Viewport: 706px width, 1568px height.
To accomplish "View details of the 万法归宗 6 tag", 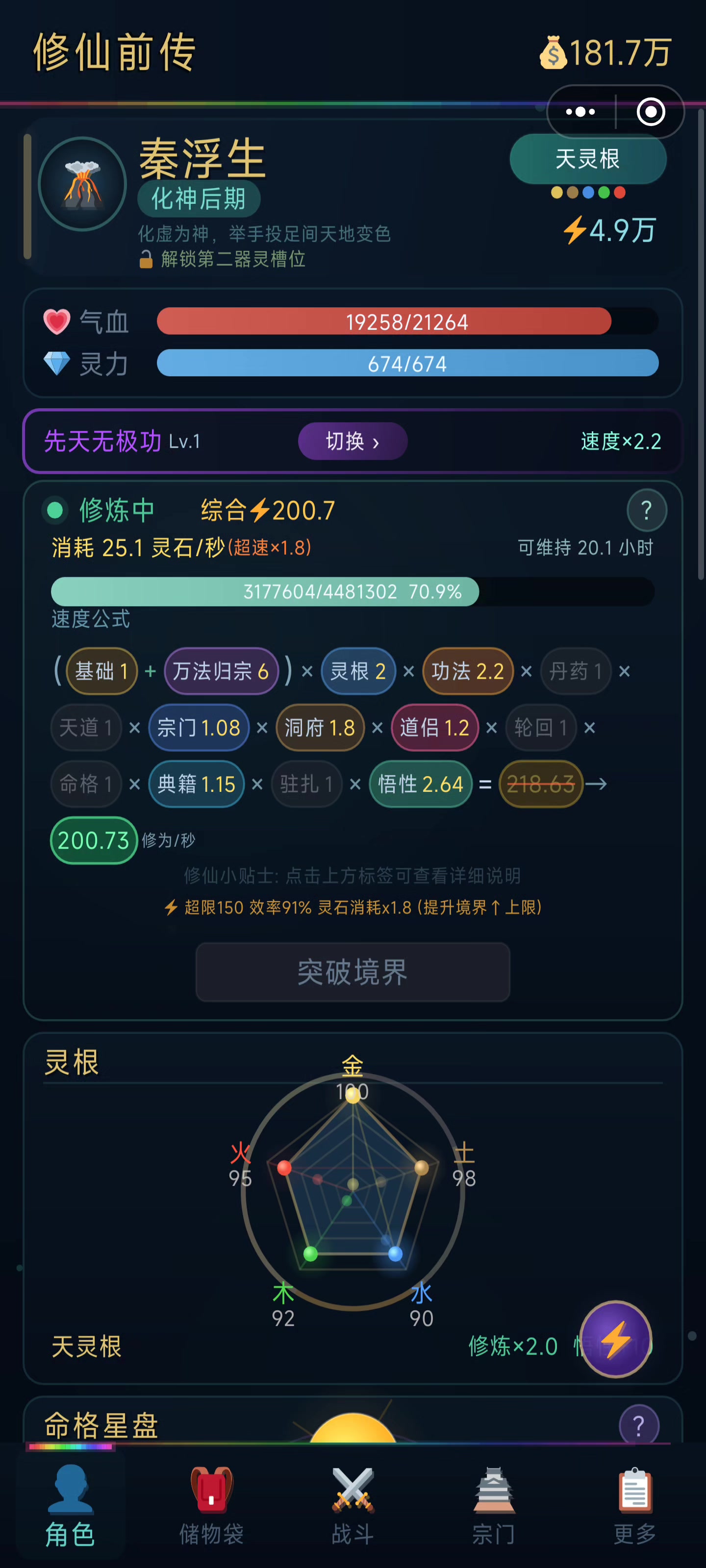I will (221, 671).
